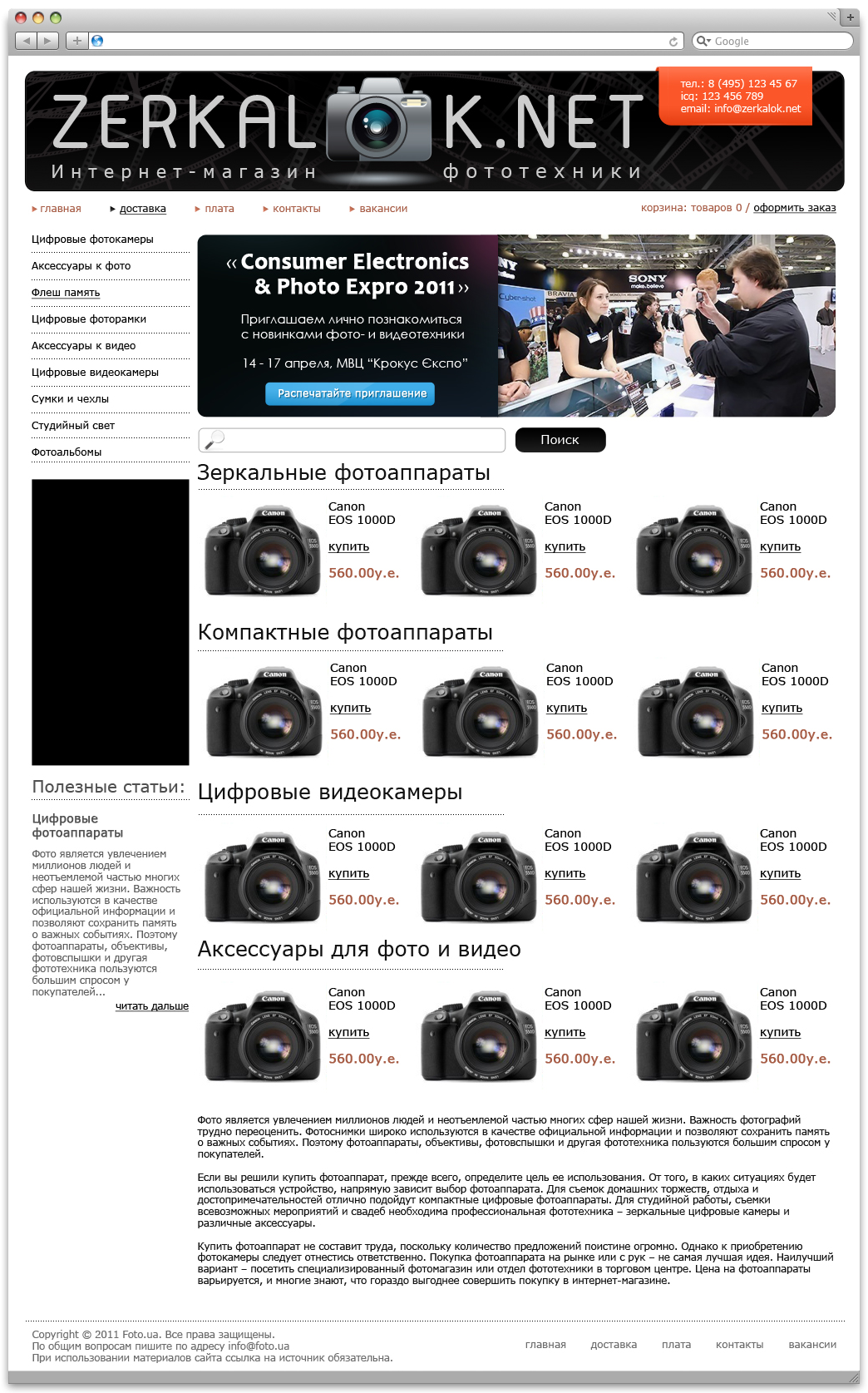Open вакансии in the top menu
868x1393 pixels.
tap(382, 209)
